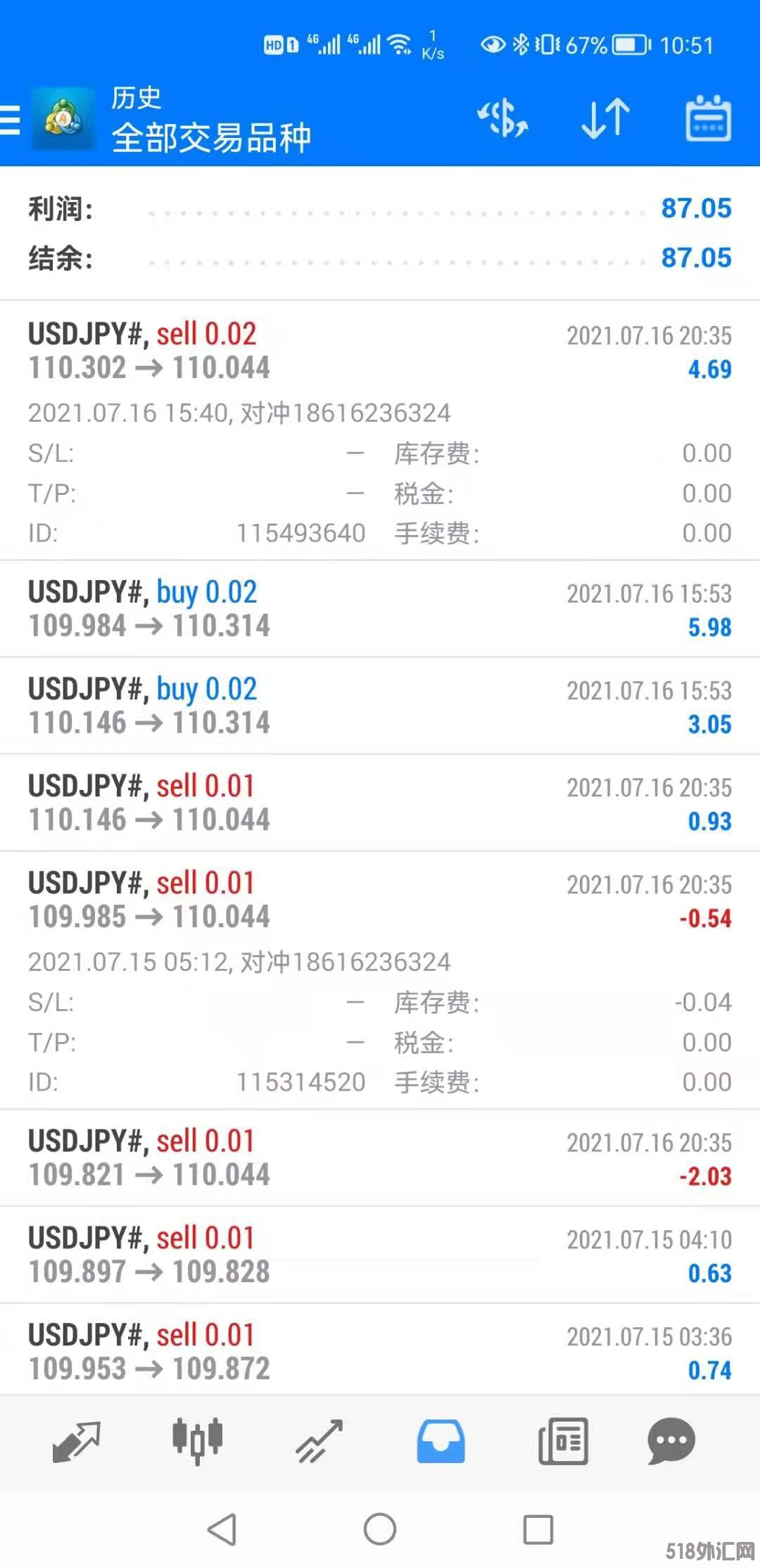This screenshot has height=1568, width=760.
Task: Switch to the Quotes tab
Action: click(77, 1441)
